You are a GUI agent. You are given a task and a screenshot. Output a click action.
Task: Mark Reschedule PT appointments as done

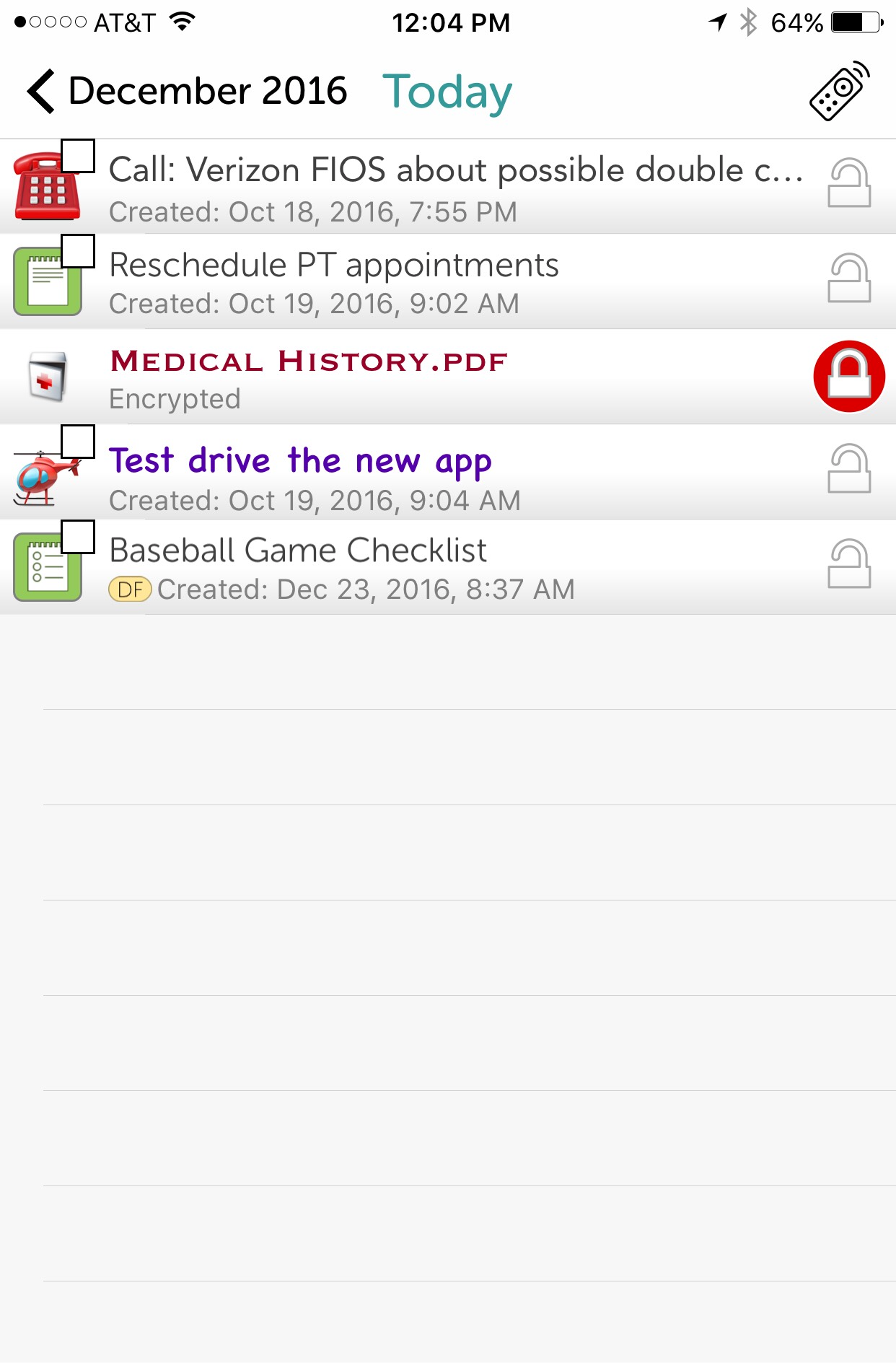coord(78,251)
